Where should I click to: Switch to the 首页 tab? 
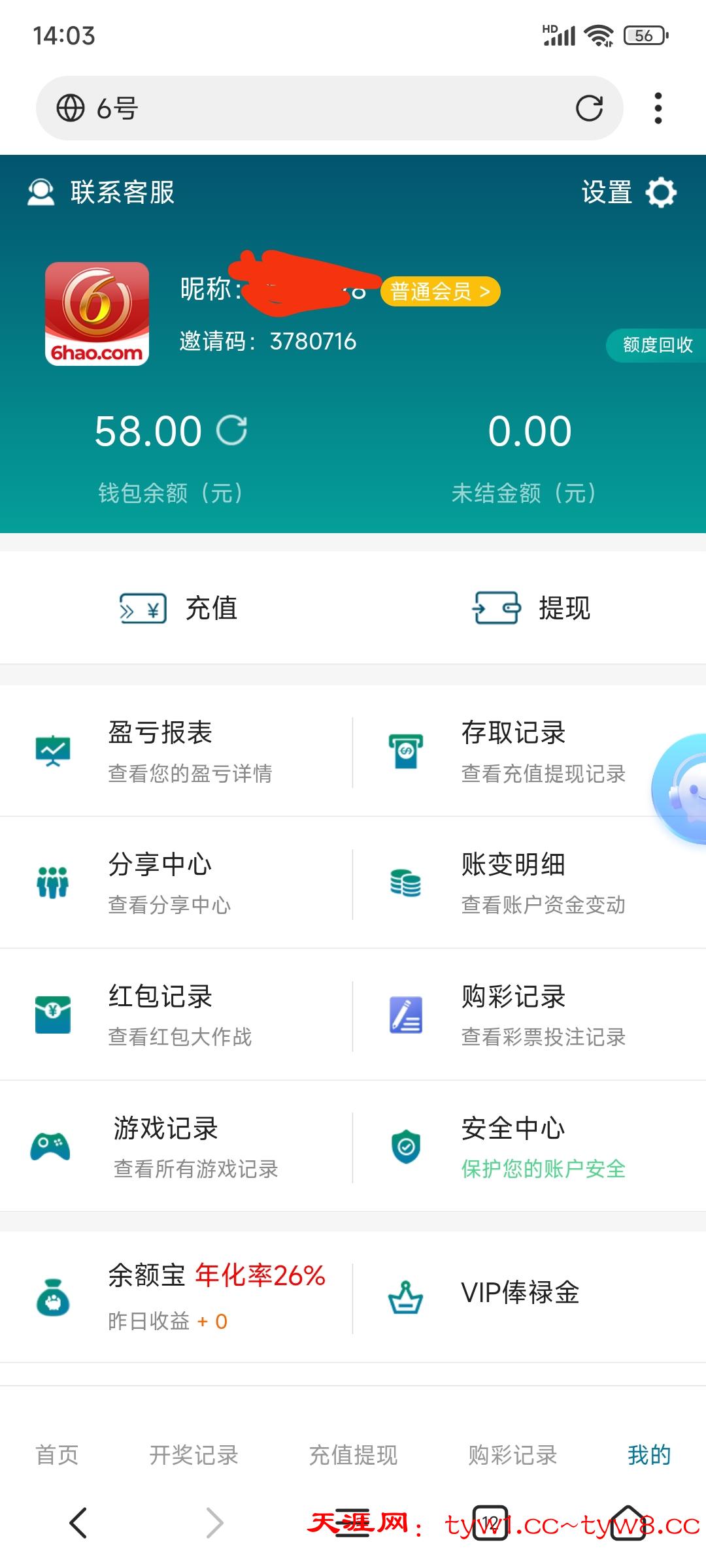[57, 1455]
